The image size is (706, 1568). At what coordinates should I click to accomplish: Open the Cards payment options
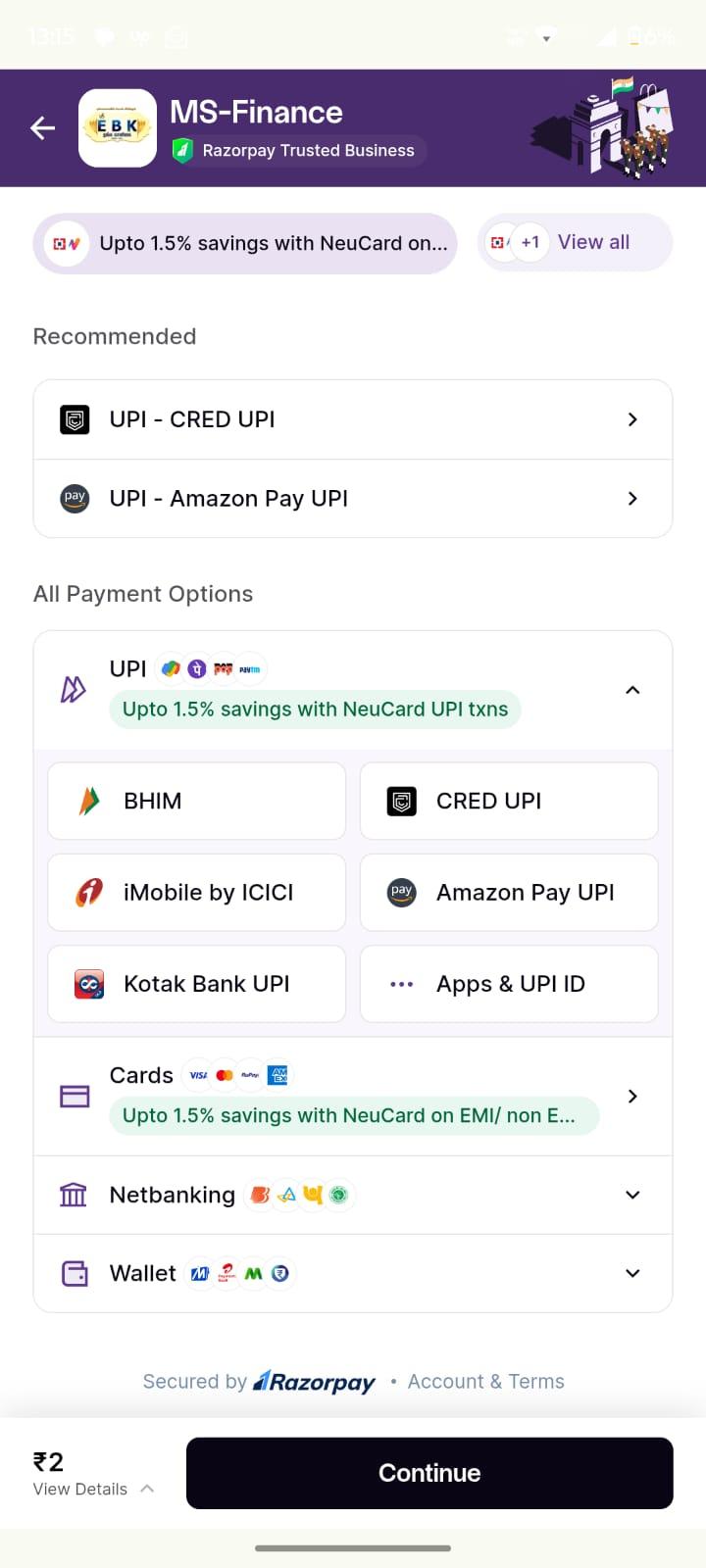[x=632, y=1096]
